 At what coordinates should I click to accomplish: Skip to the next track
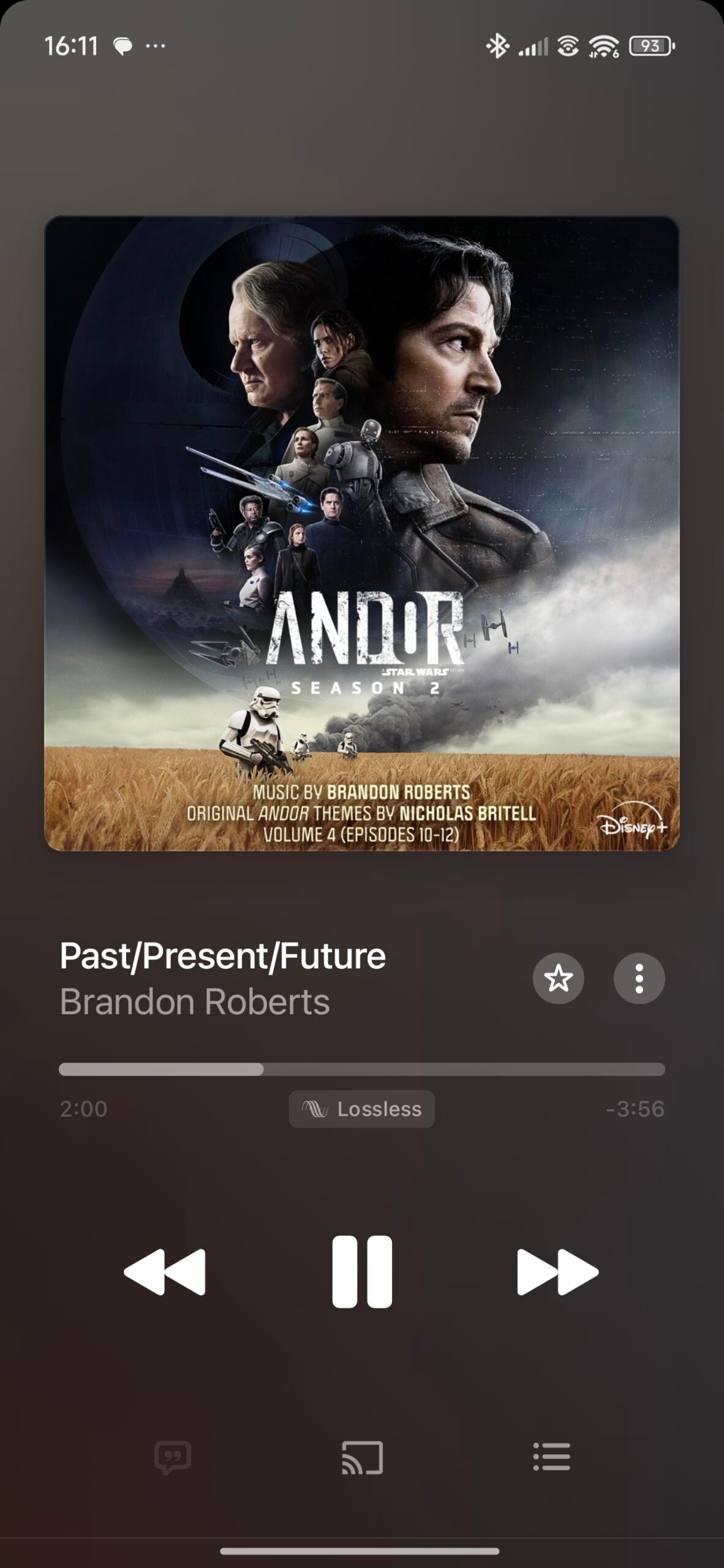point(557,1272)
